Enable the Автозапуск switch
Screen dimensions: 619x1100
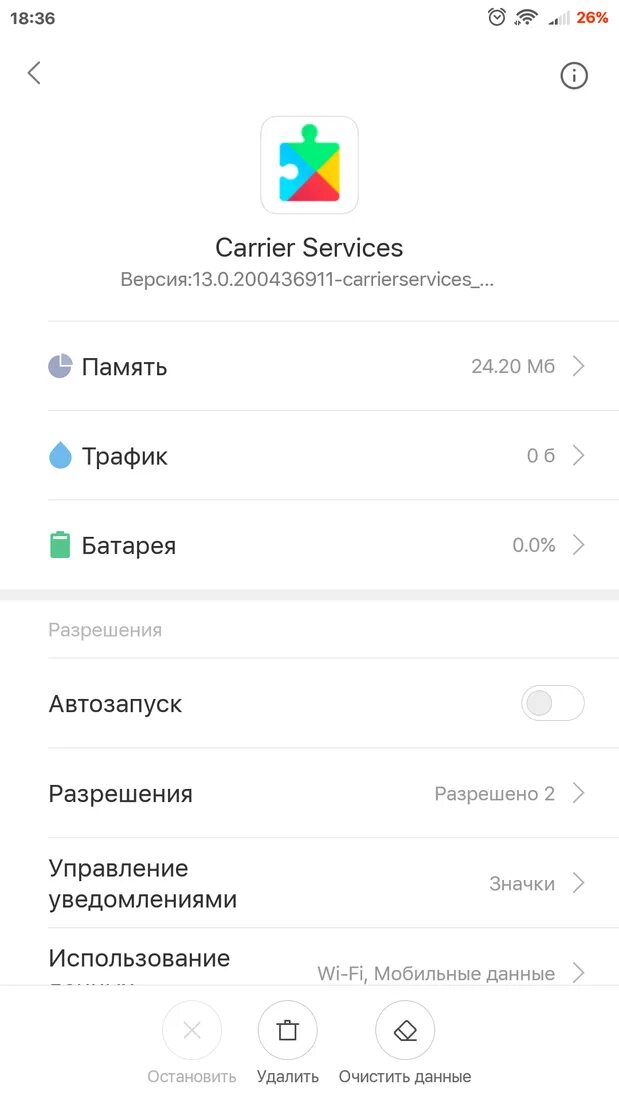click(552, 703)
